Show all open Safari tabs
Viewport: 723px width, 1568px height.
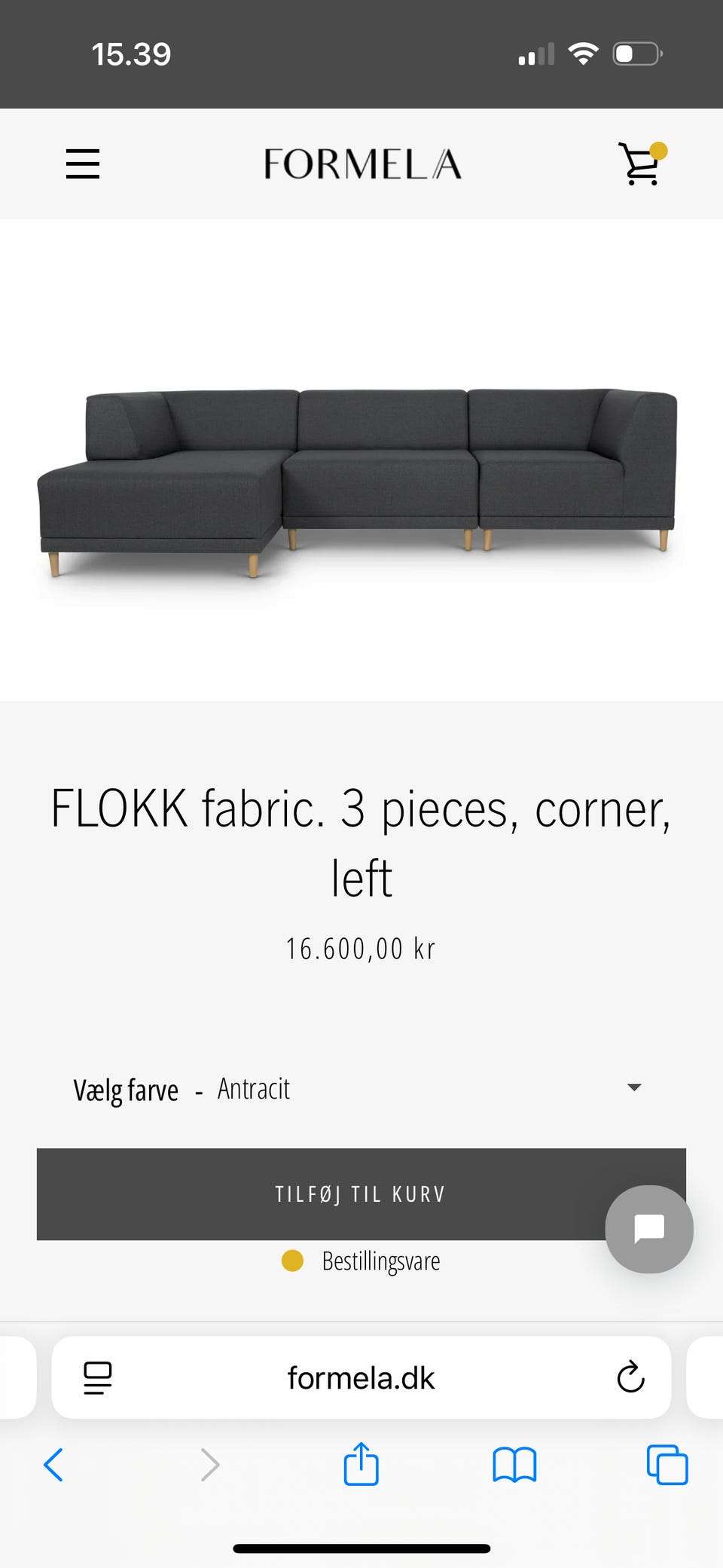tap(667, 1465)
